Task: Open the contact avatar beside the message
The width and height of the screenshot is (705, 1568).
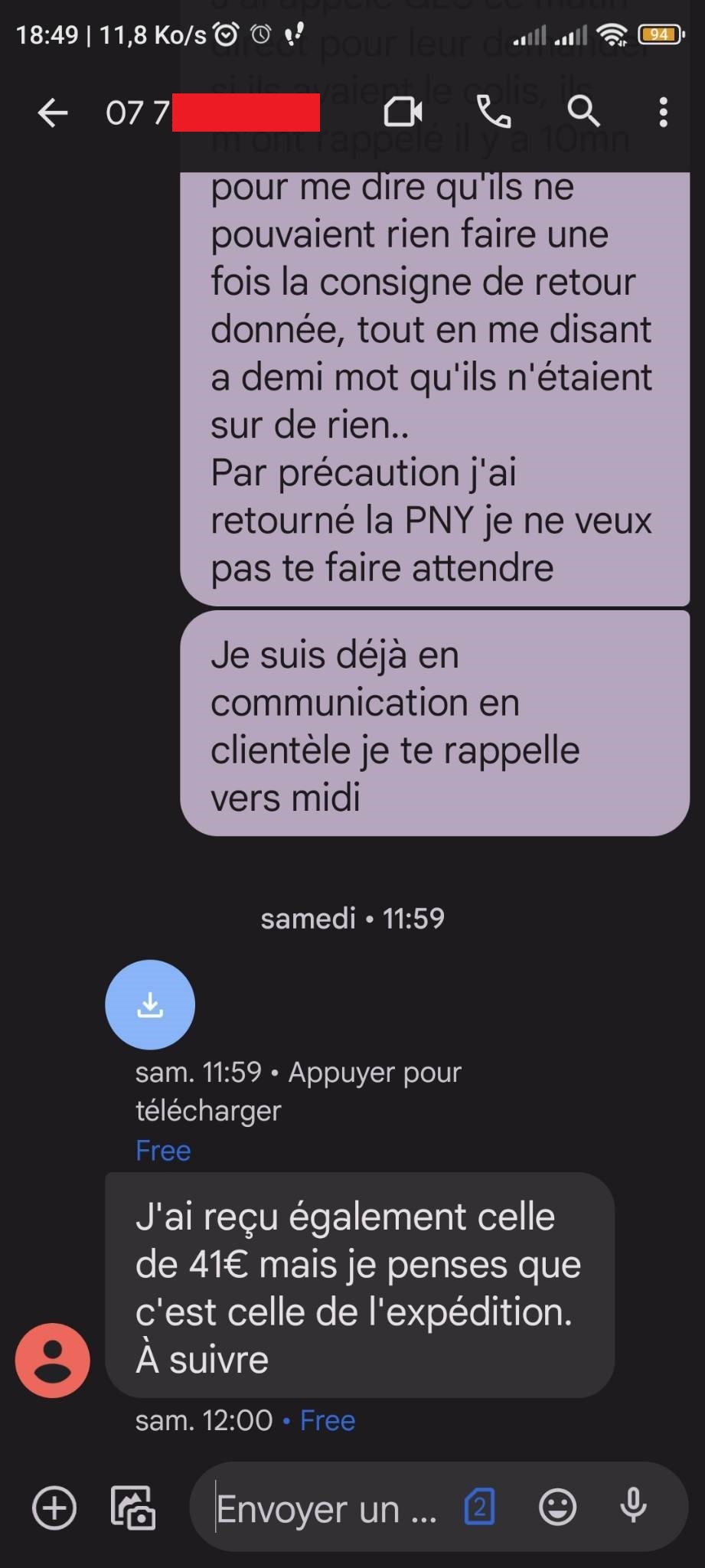Action: click(53, 1360)
